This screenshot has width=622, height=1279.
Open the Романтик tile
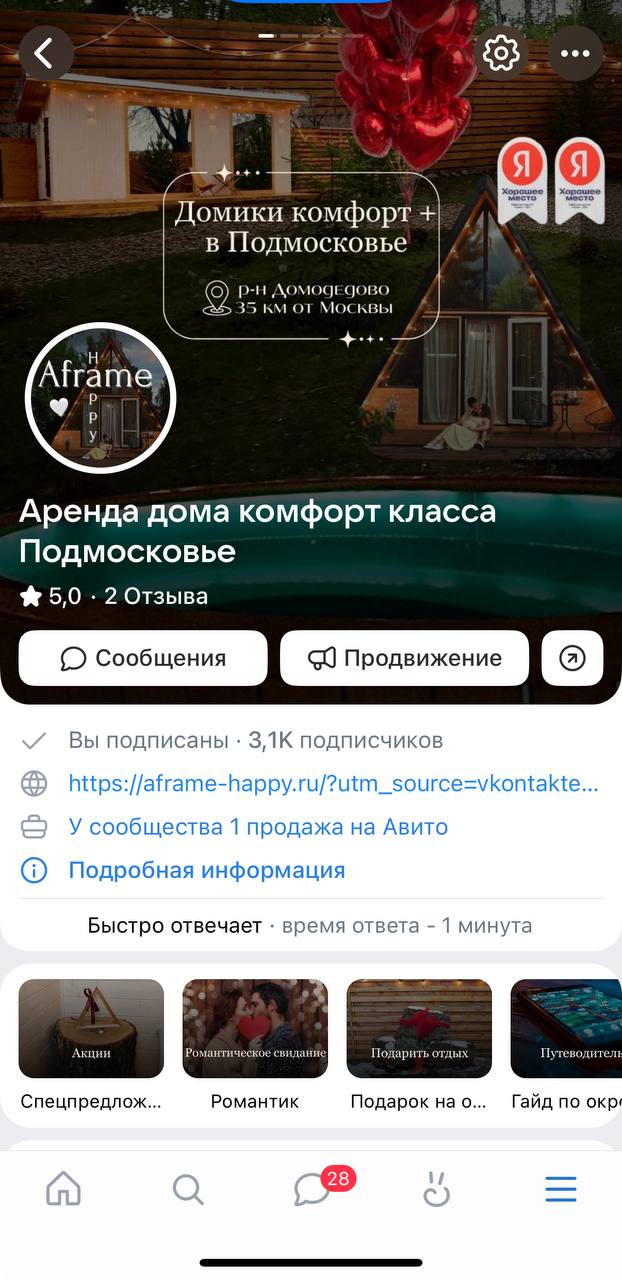click(255, 1045)
